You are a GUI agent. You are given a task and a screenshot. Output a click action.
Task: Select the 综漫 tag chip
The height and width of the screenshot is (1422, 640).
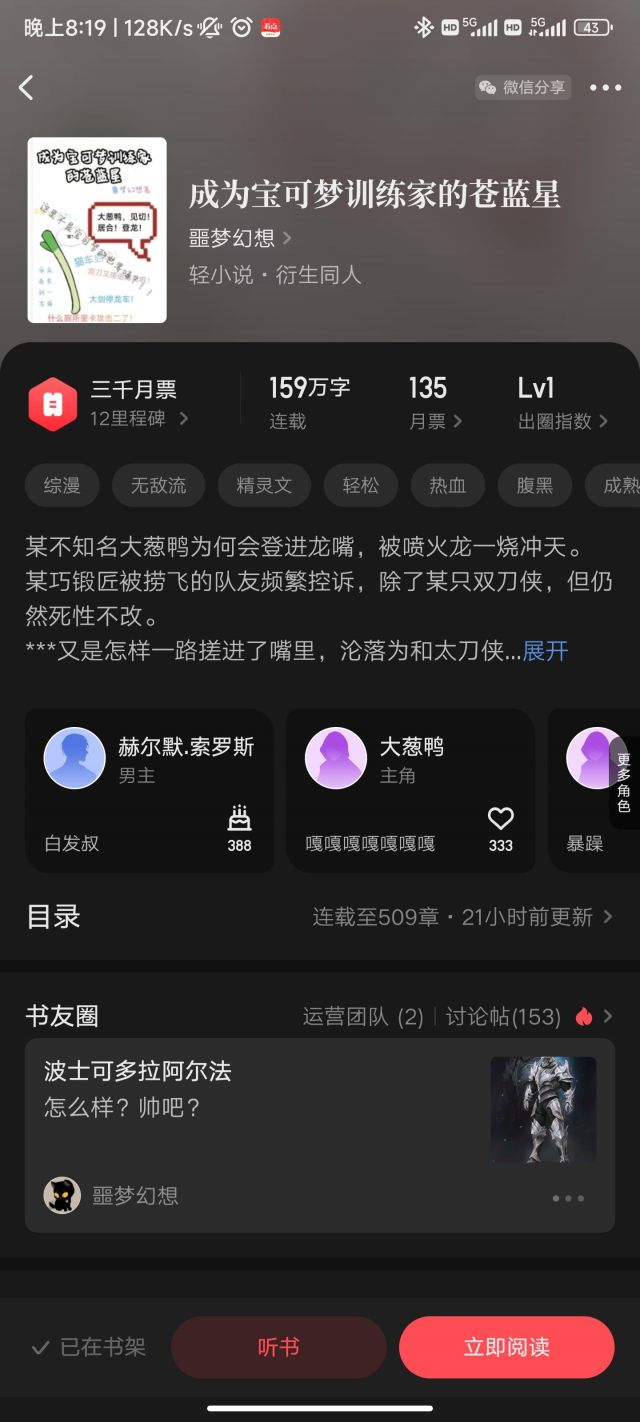[62, 485]
